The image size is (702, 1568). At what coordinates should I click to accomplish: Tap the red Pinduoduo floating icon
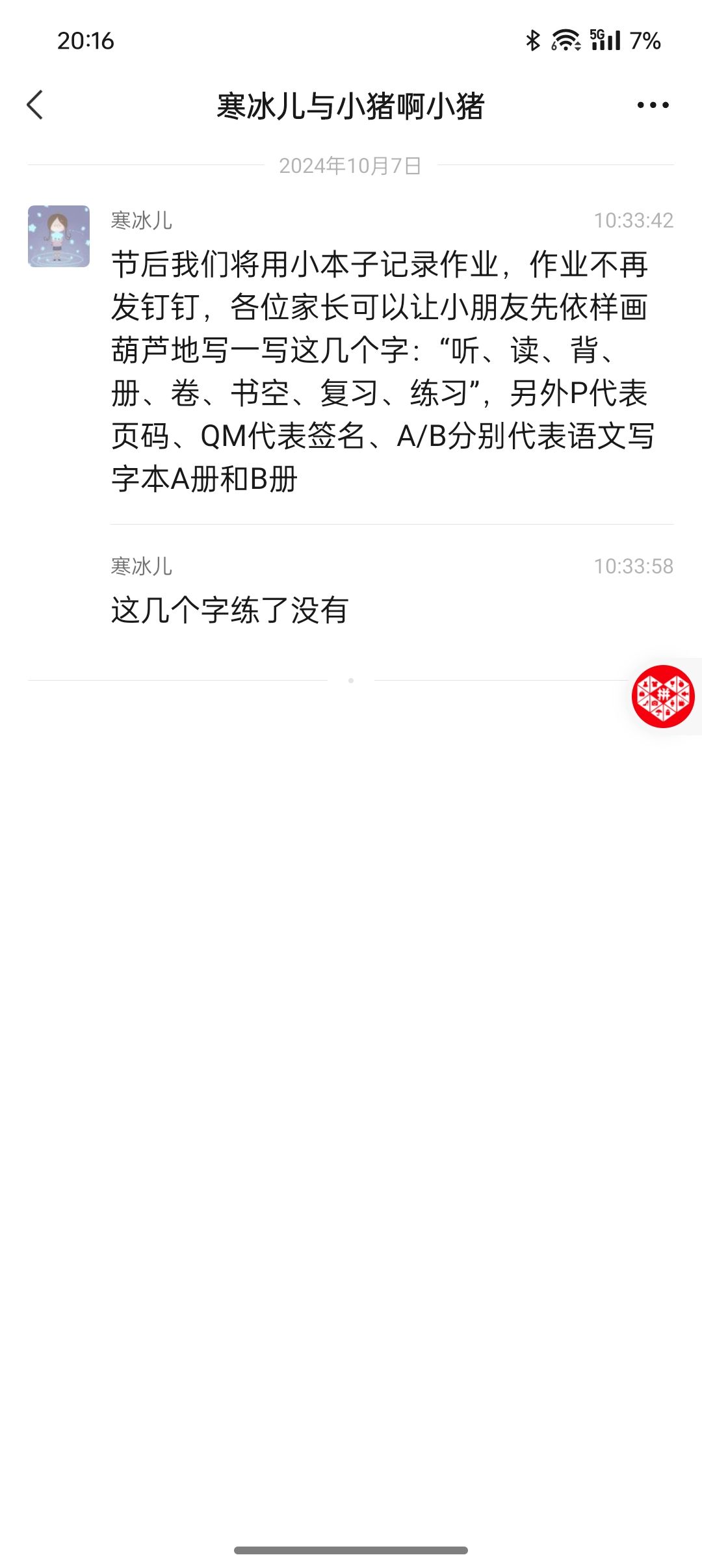tap(663, 696)
